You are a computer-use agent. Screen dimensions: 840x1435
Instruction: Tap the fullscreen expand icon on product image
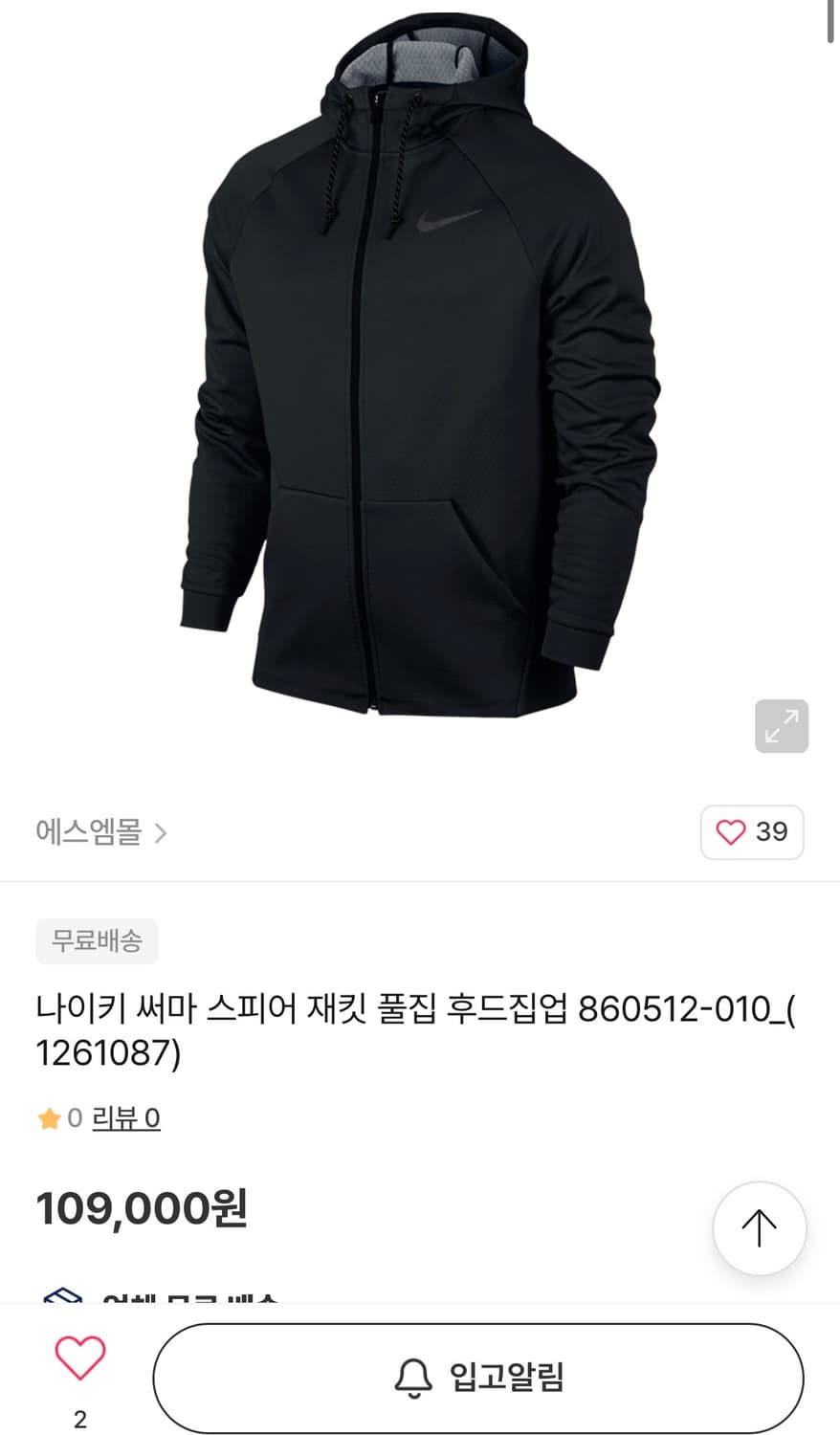tap(782, 727)
